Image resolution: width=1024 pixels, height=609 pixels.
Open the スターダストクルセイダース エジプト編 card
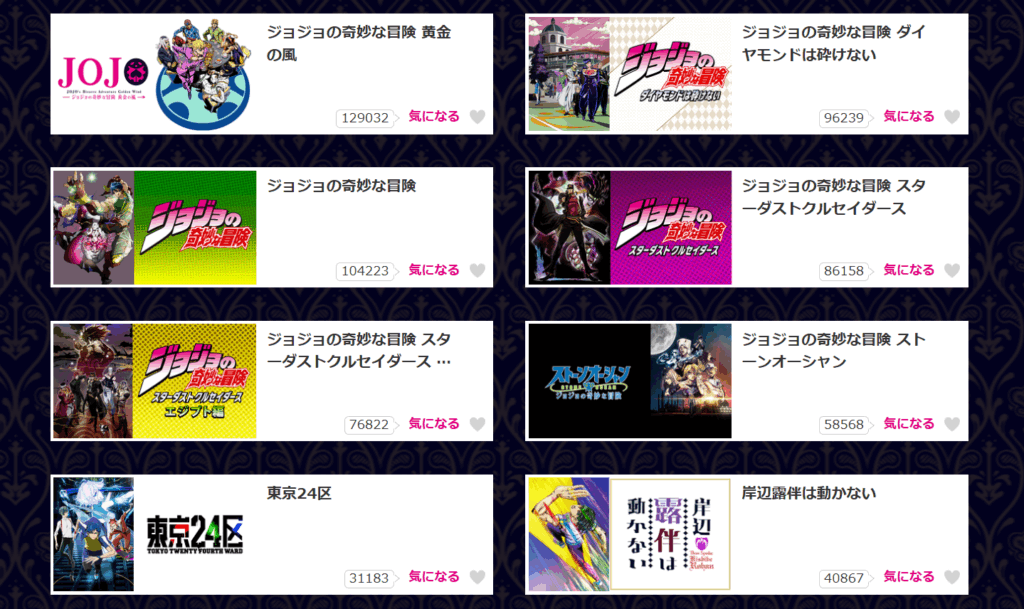358,350
